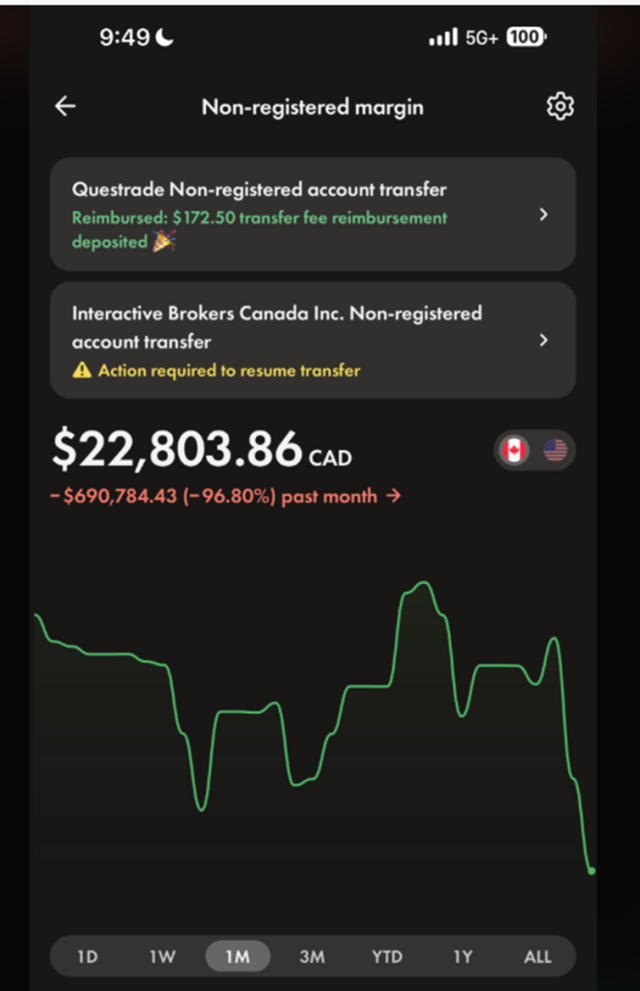
Task: Show ALL time chart range
Action: click(x=537, y=957)
